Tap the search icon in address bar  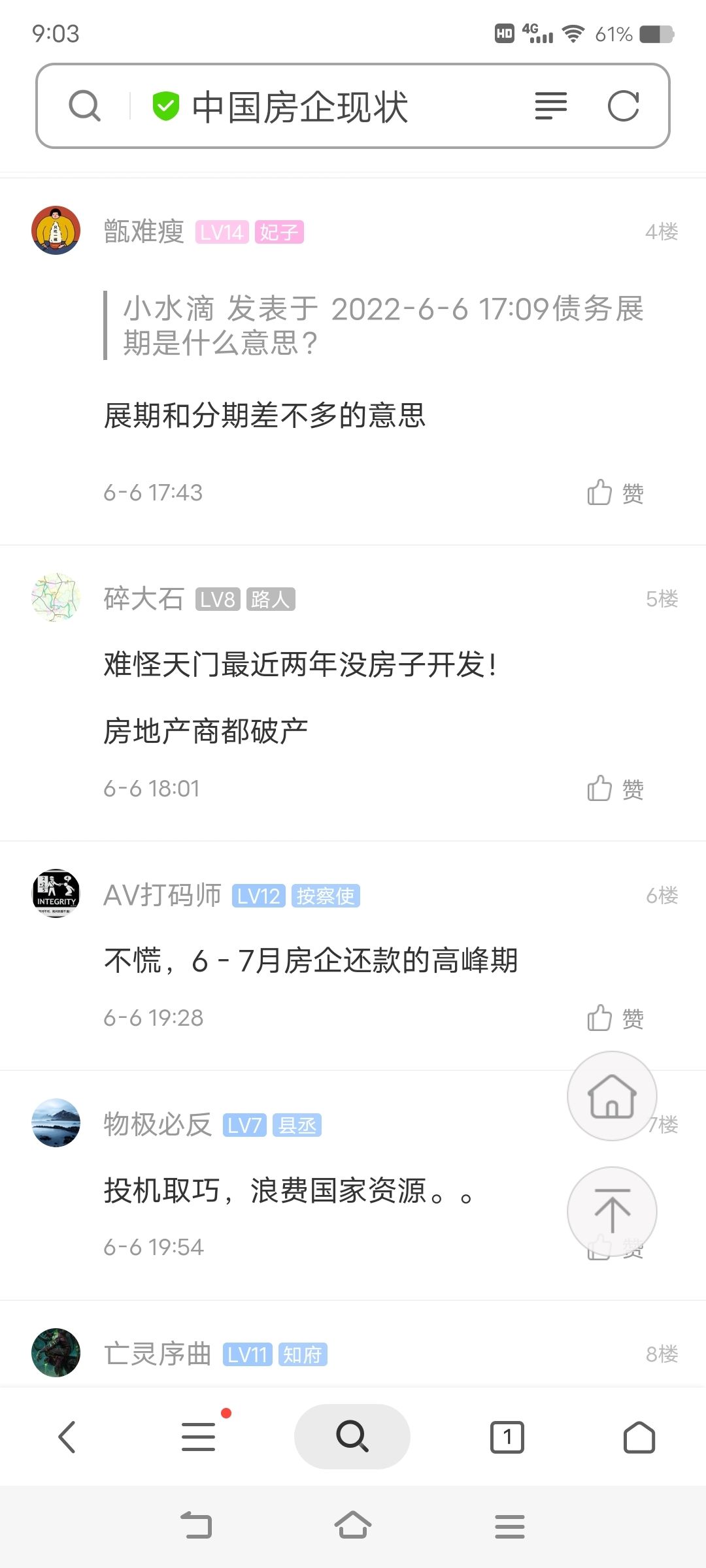[x=85, y=106]
